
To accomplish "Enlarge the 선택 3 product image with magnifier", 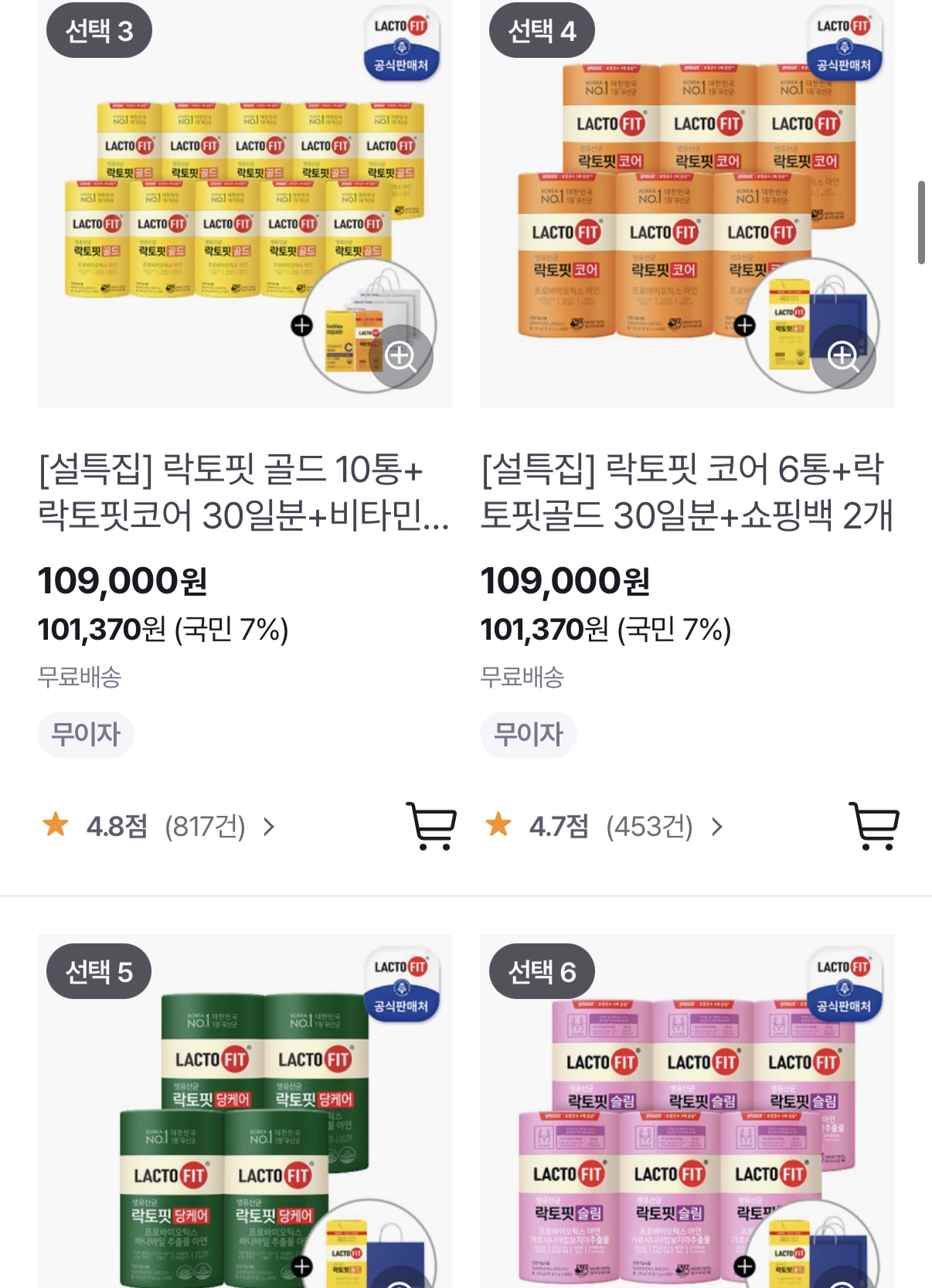I will [401, 356].
